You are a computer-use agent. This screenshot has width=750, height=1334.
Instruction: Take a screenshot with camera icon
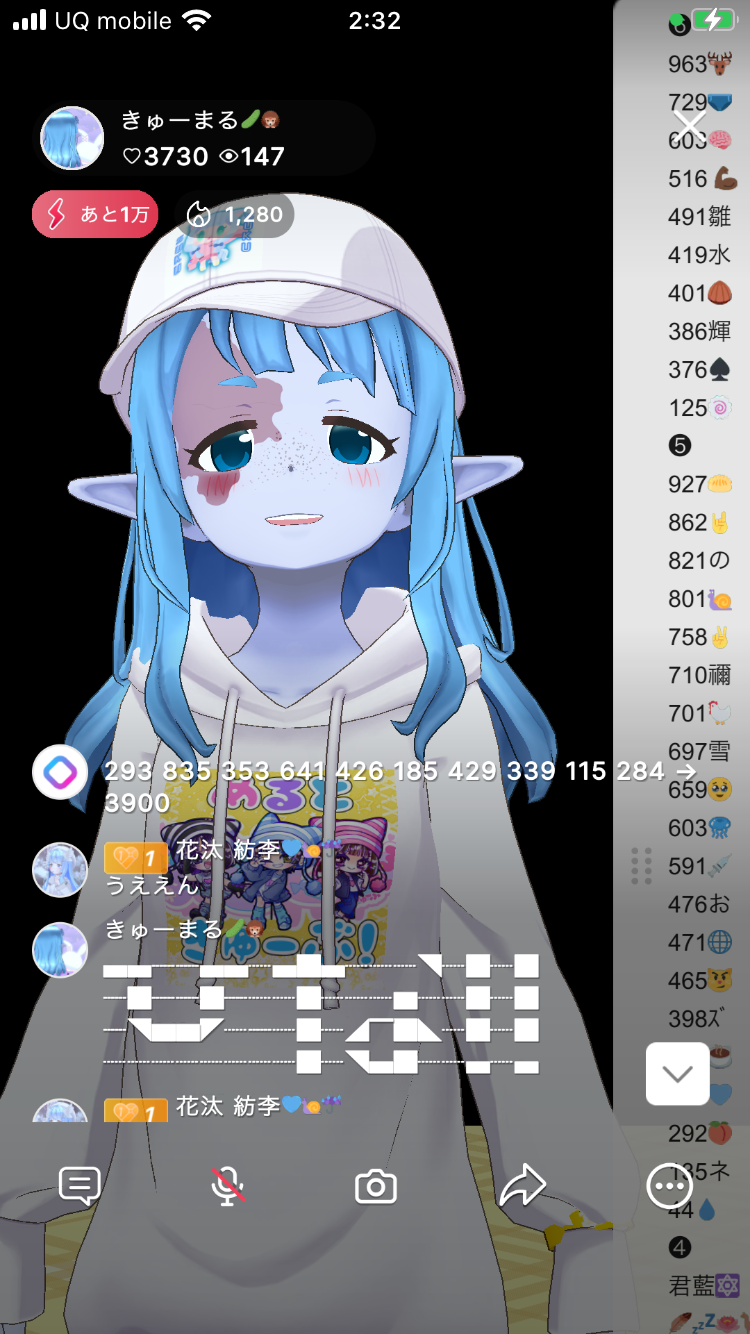[376, 1187]
